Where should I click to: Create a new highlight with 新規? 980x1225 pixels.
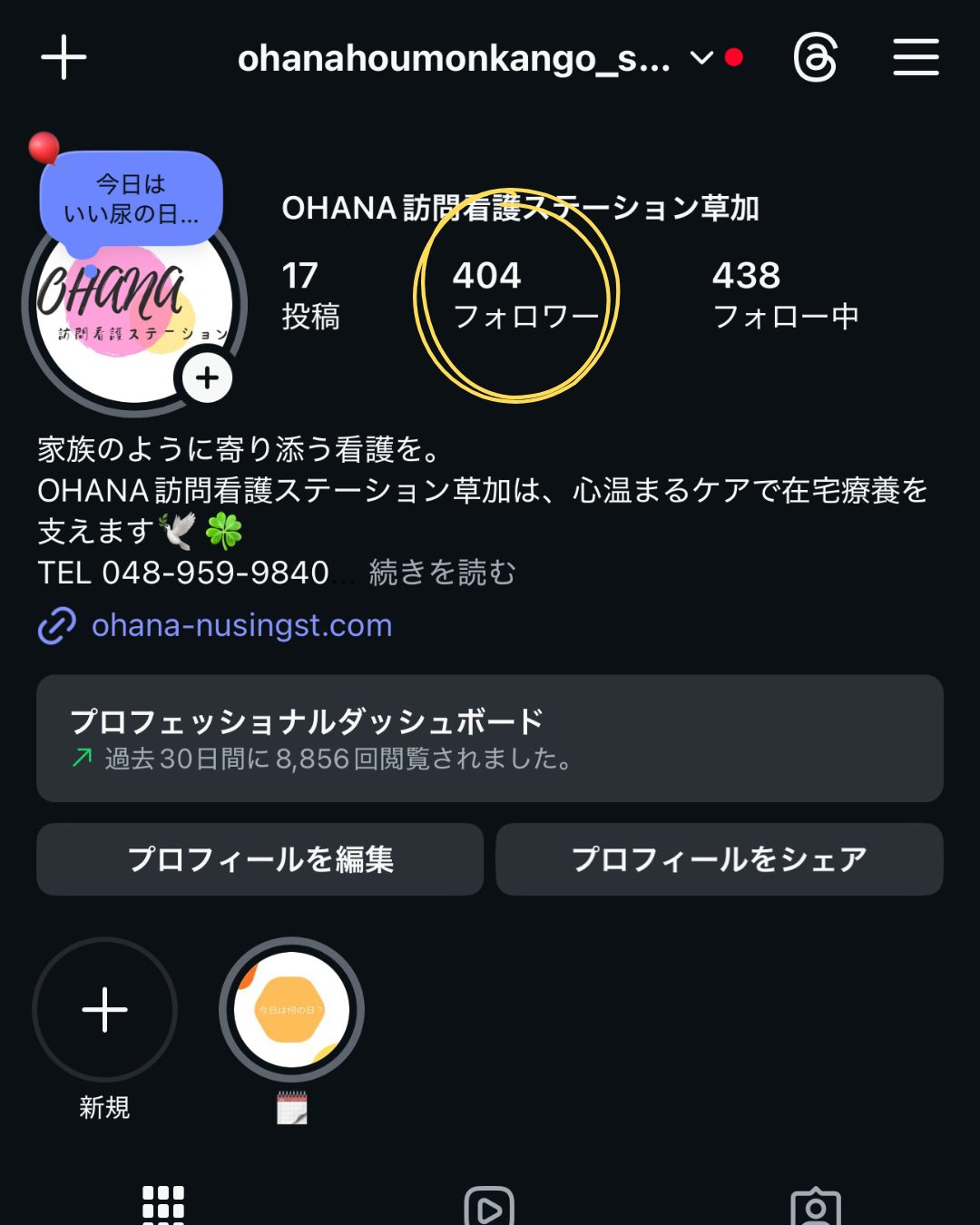pos(104,1010)
